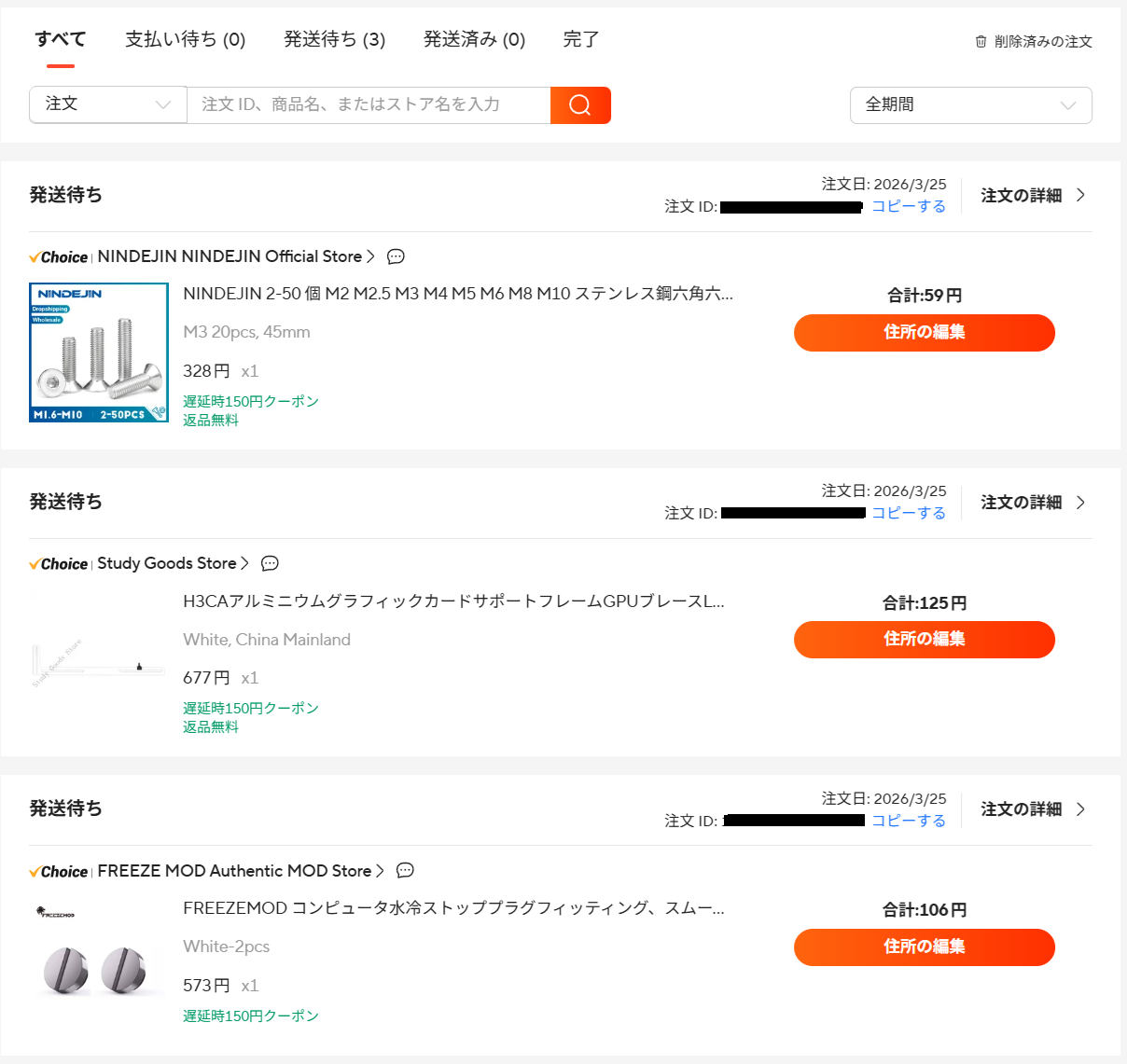The image size is (1127, 1064).
Task: Message the NINDEJIN store via chat icon
Action: tap(396, 256)
